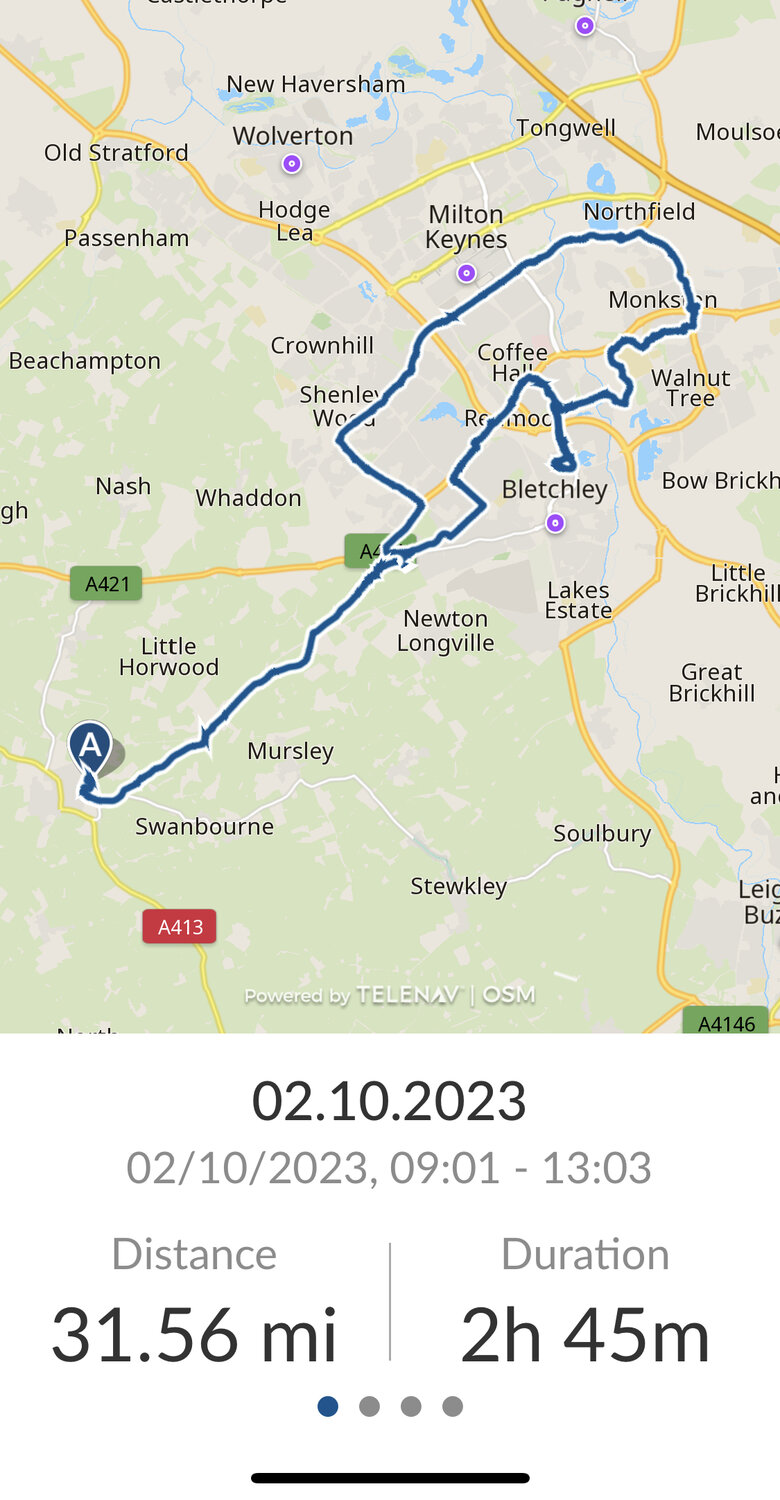Go to the last page indicator dot
The height and width of the screenshot is (1500, 780).
pos(453,1407)
